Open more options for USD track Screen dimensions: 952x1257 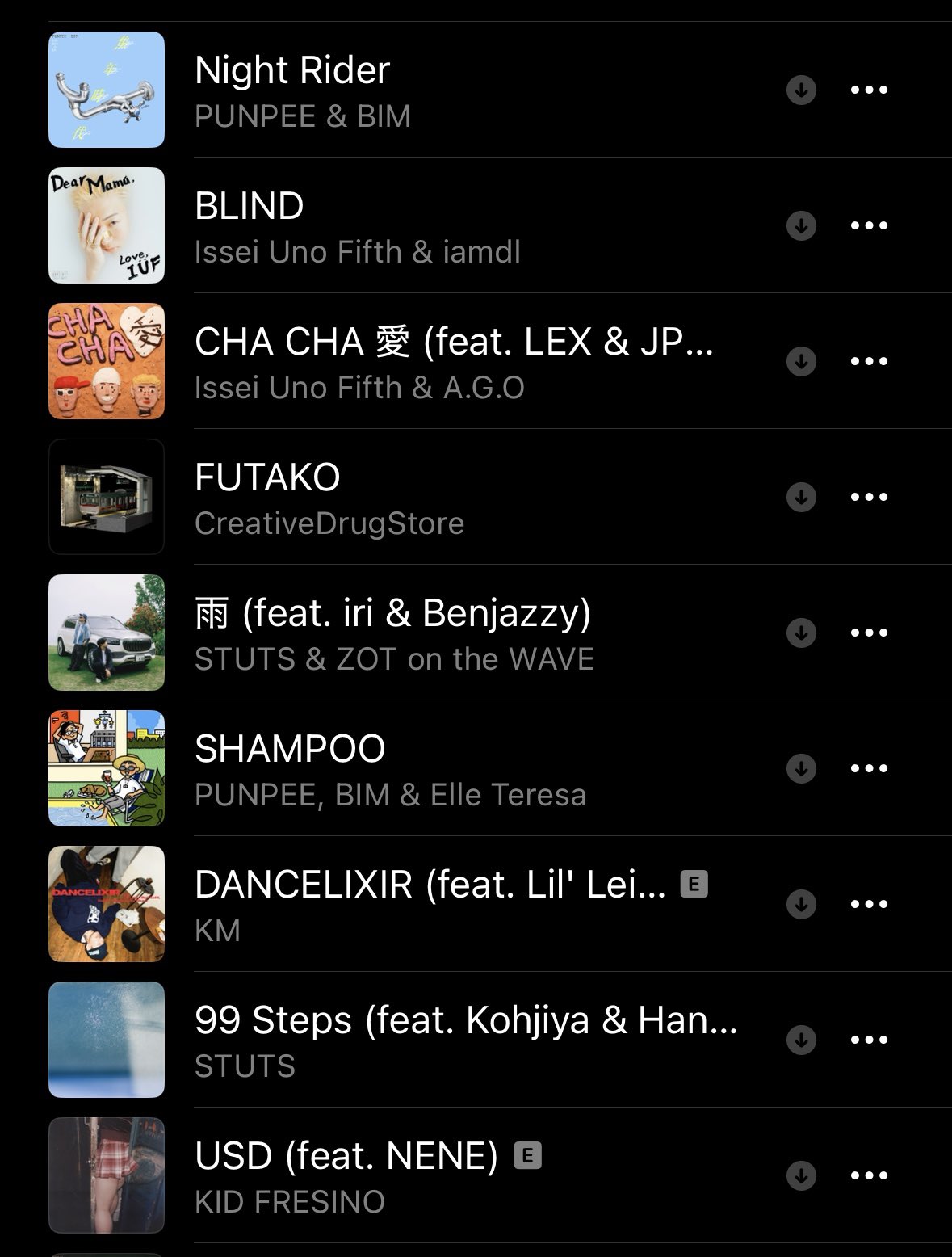pyautogui.click(x=869, y=1175)
